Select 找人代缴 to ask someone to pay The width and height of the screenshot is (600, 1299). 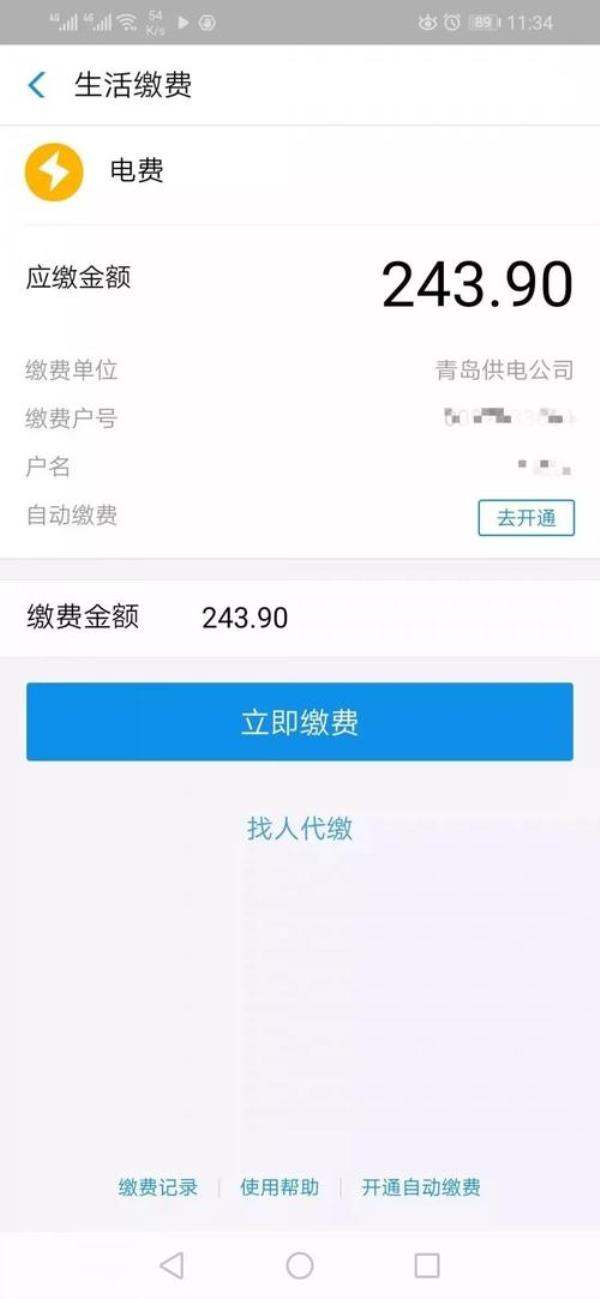pos(300,828)
